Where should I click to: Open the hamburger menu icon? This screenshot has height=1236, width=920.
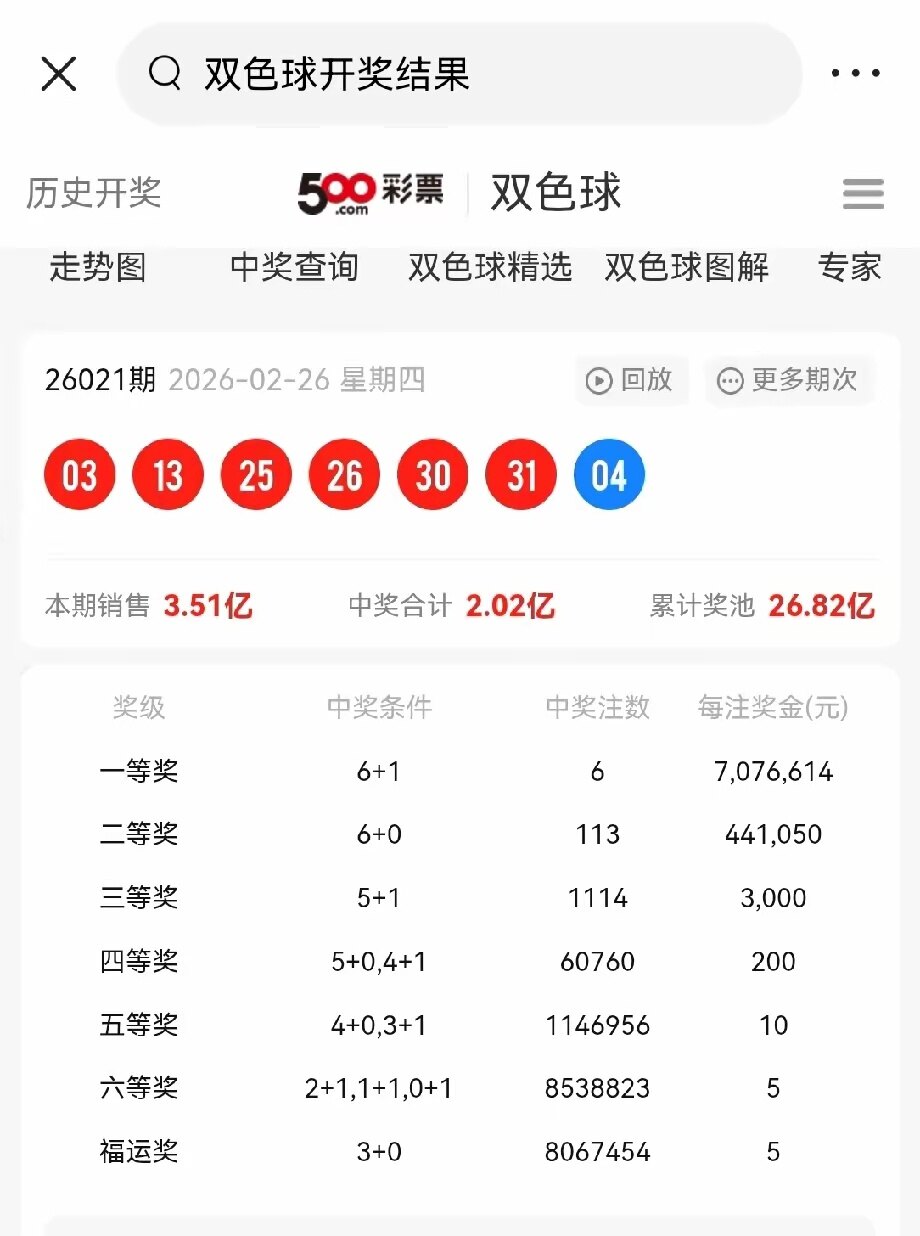pos(863,193)
